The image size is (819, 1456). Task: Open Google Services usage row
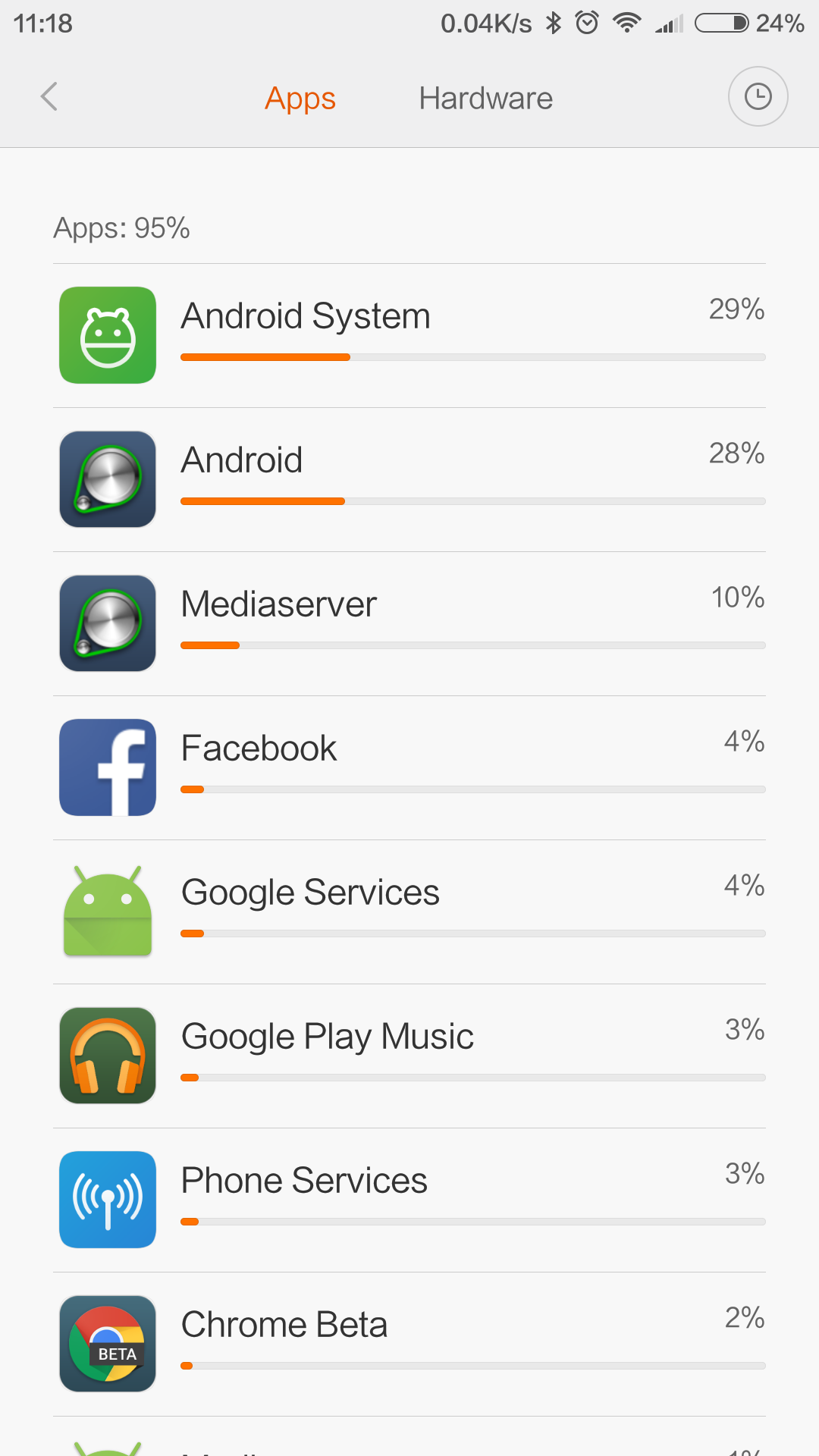[x=409, y=912]
